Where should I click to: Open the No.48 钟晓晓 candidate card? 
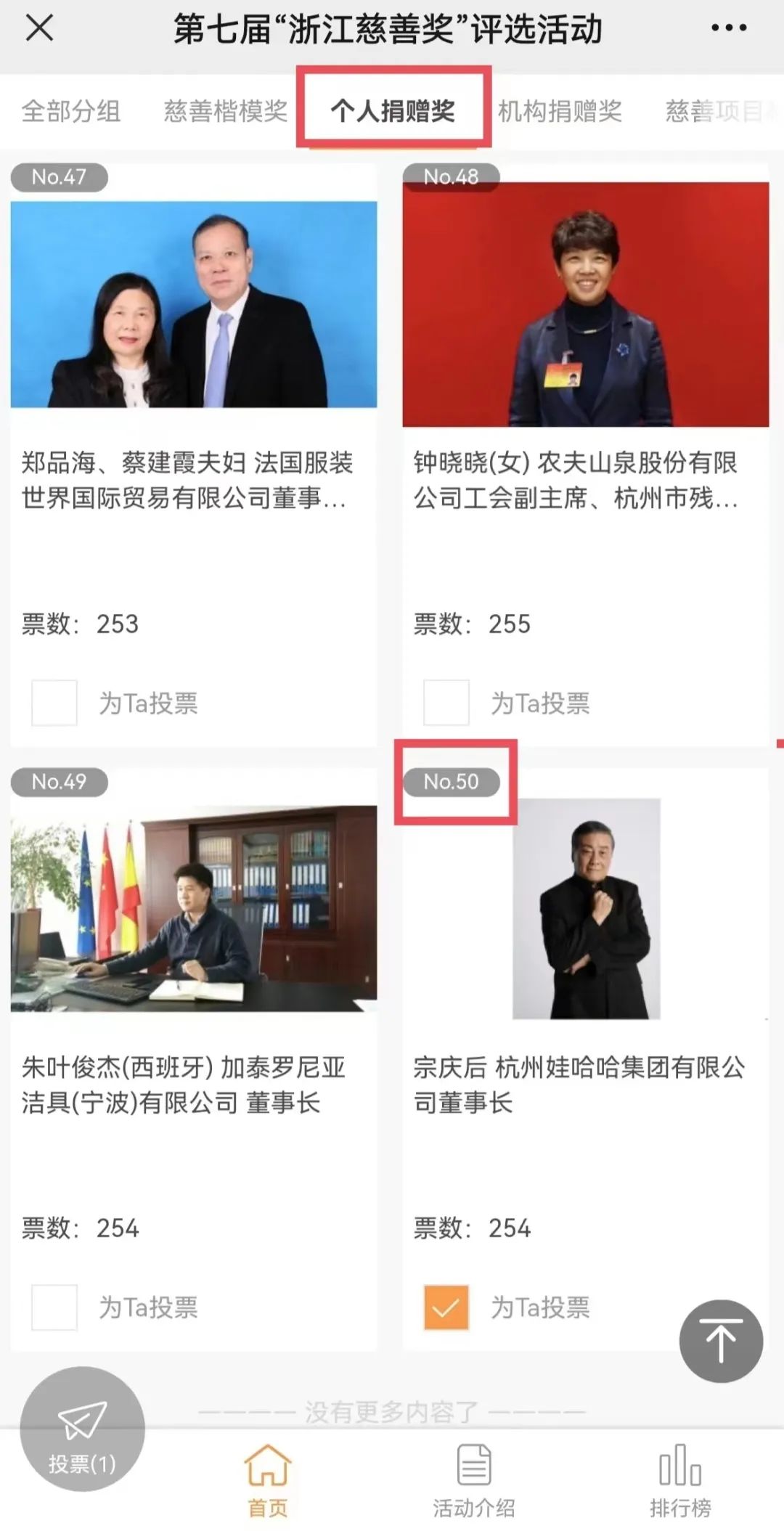[585, 305]
